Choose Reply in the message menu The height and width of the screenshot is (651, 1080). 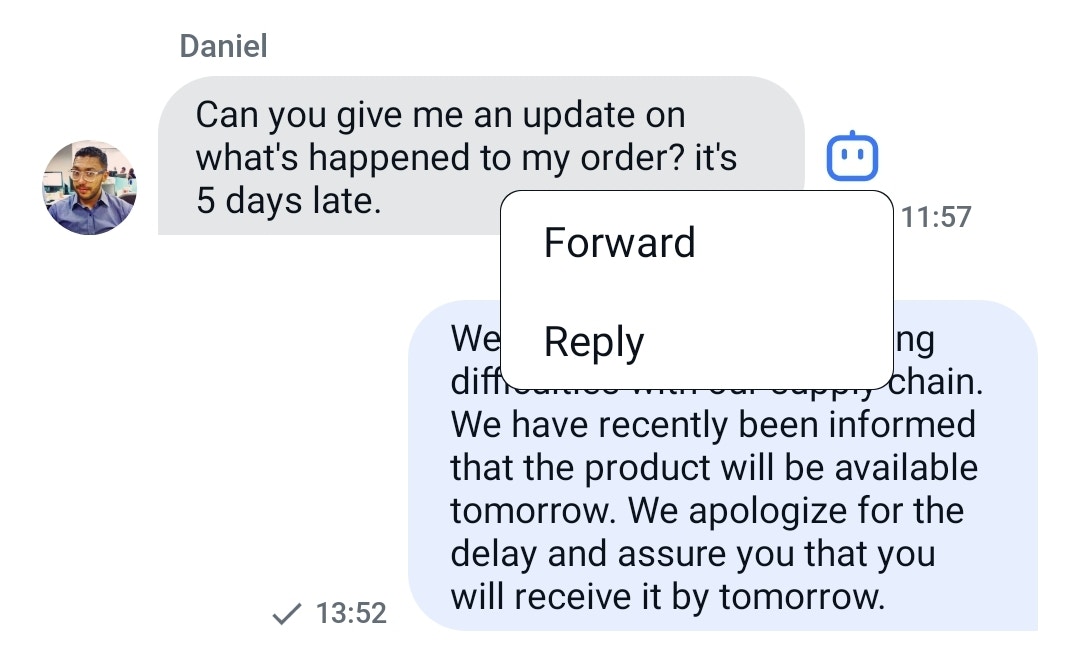594,342
